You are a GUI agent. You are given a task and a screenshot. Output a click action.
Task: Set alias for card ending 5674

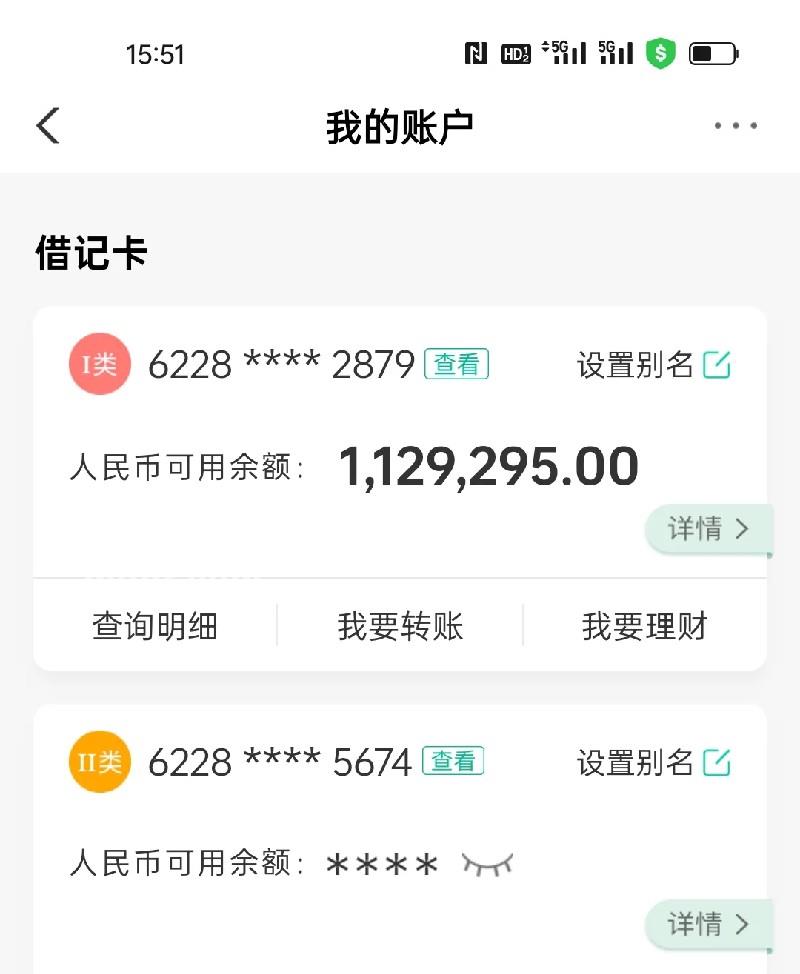point(654,763)
